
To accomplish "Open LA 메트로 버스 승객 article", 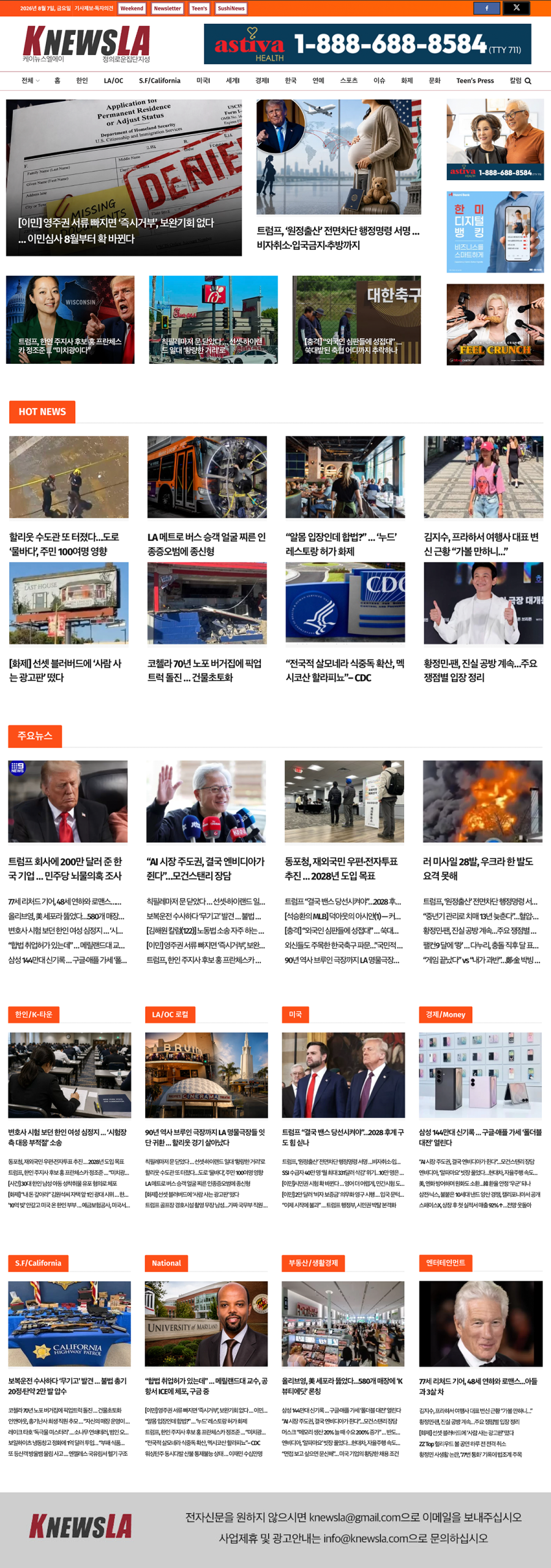I will [x=206, y=544].
